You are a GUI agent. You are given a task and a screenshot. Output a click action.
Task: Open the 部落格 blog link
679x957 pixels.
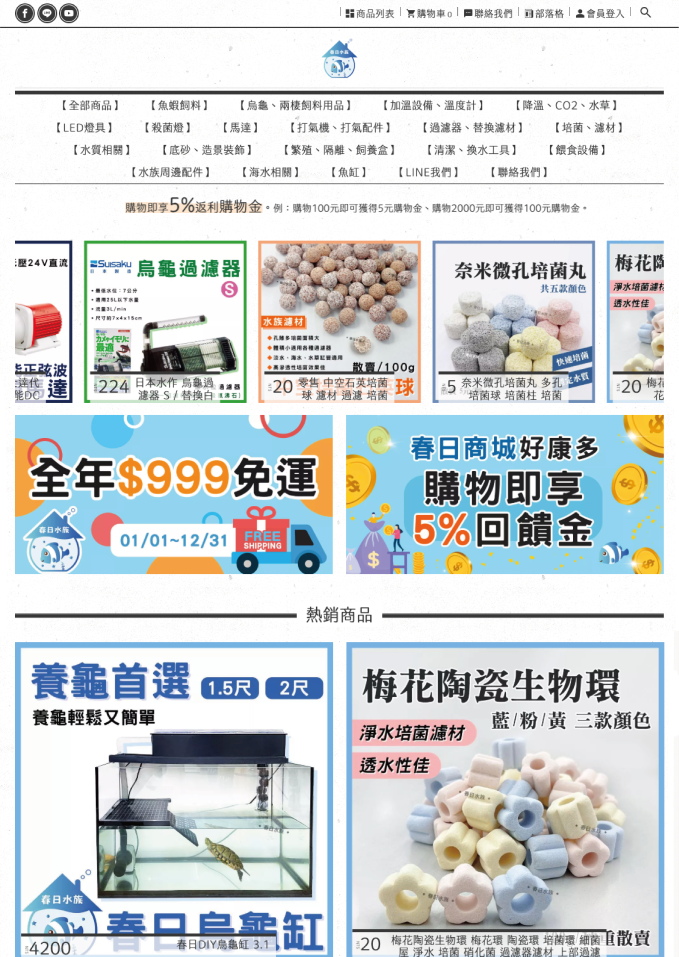[x=544, y=14]
